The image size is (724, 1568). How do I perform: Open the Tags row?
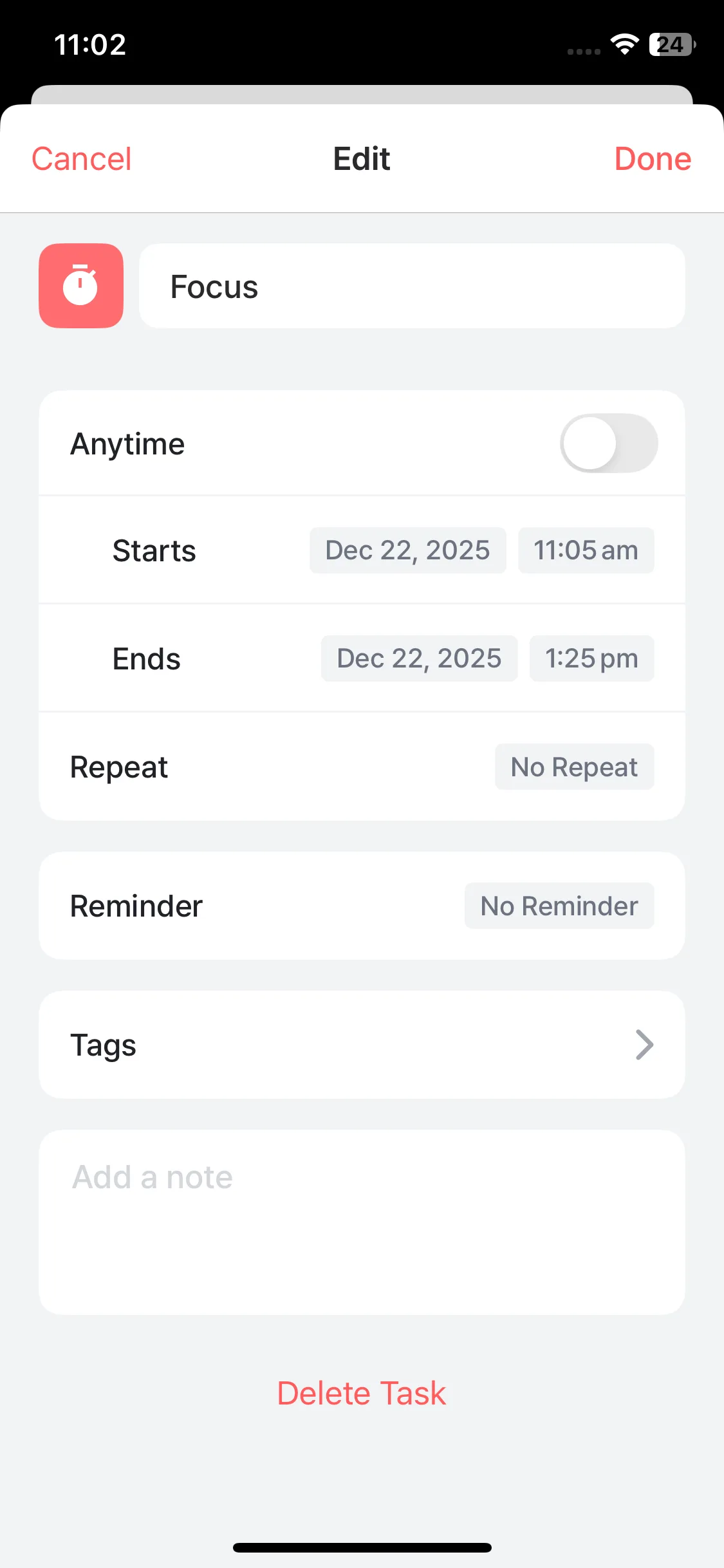click(362, 1045)
